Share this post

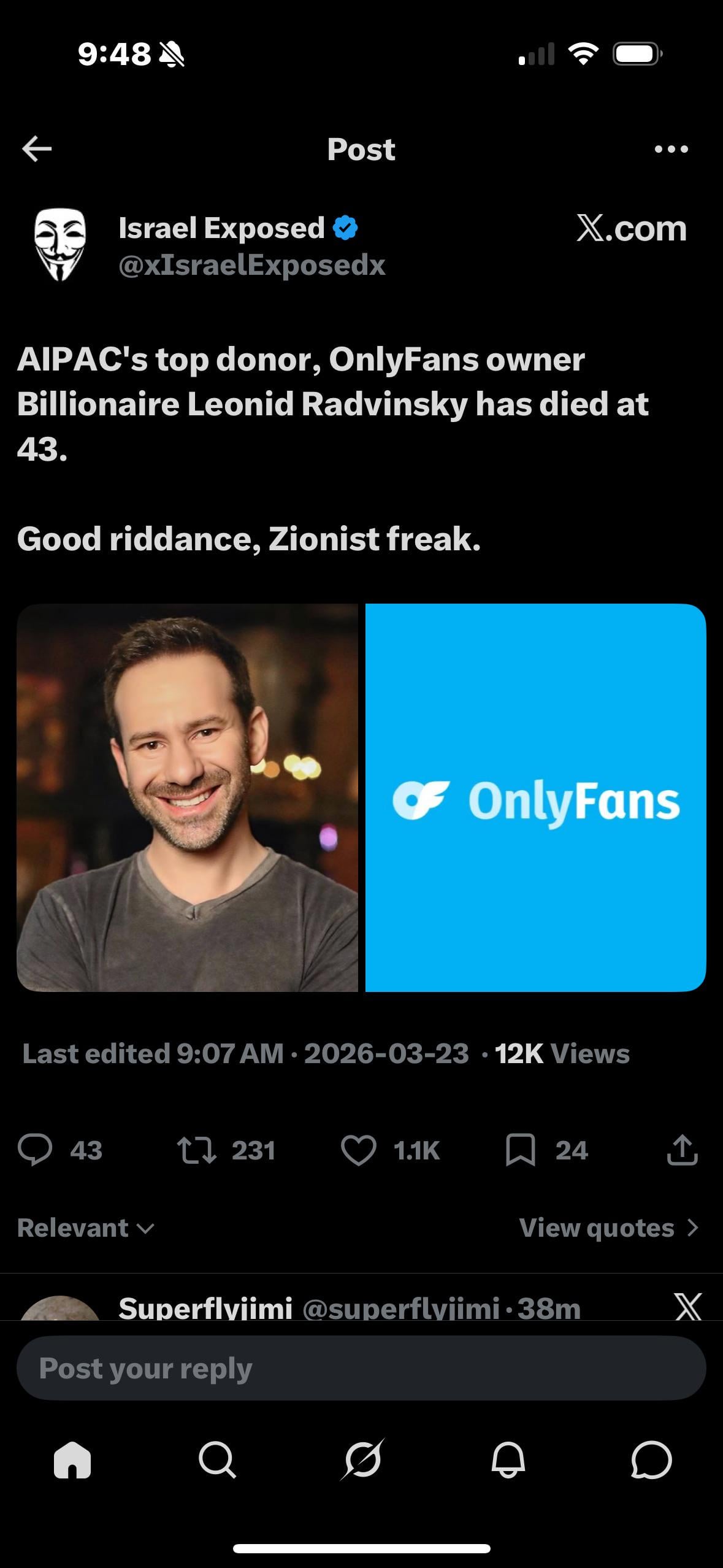[x=682, y=1150]
